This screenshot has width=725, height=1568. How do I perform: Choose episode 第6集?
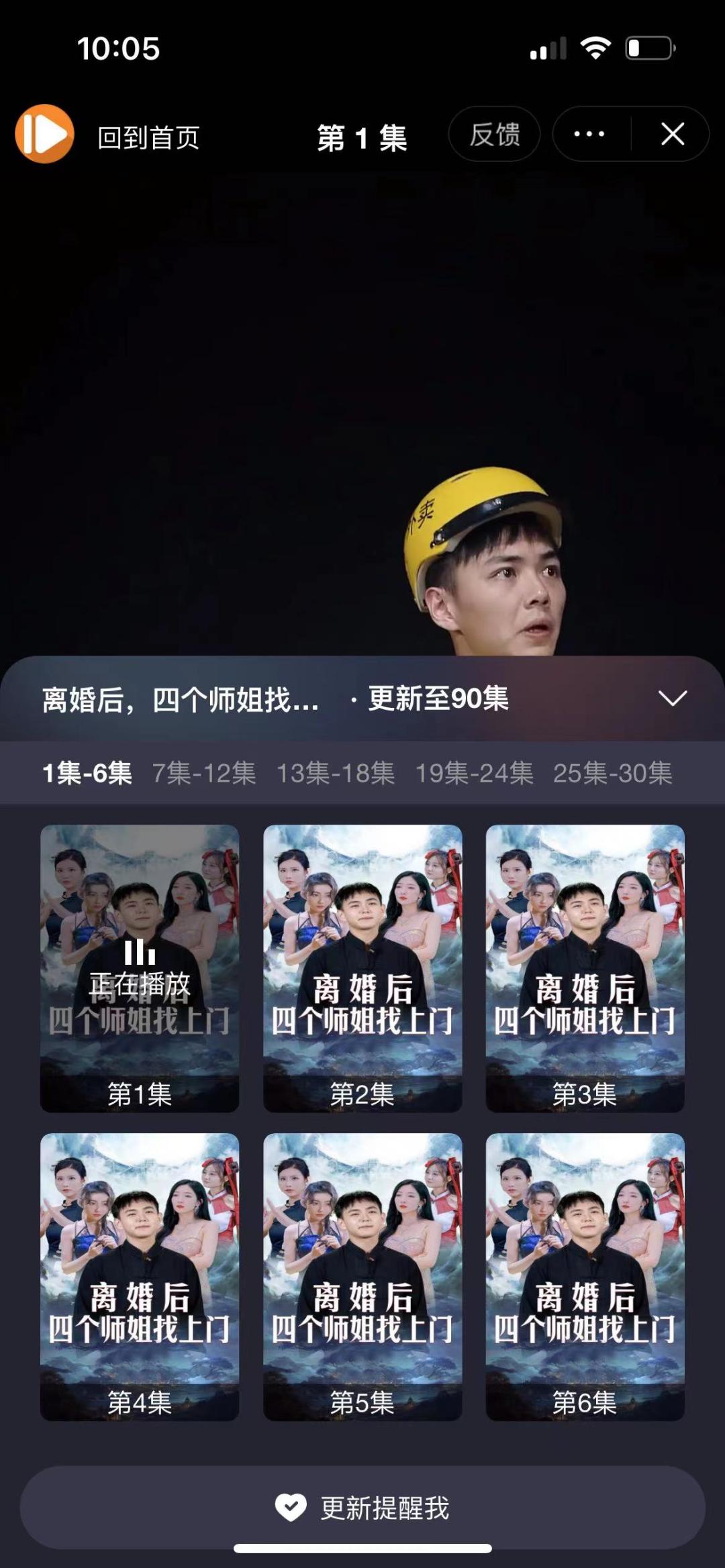pyautogui.click(x=585, y=1276)
